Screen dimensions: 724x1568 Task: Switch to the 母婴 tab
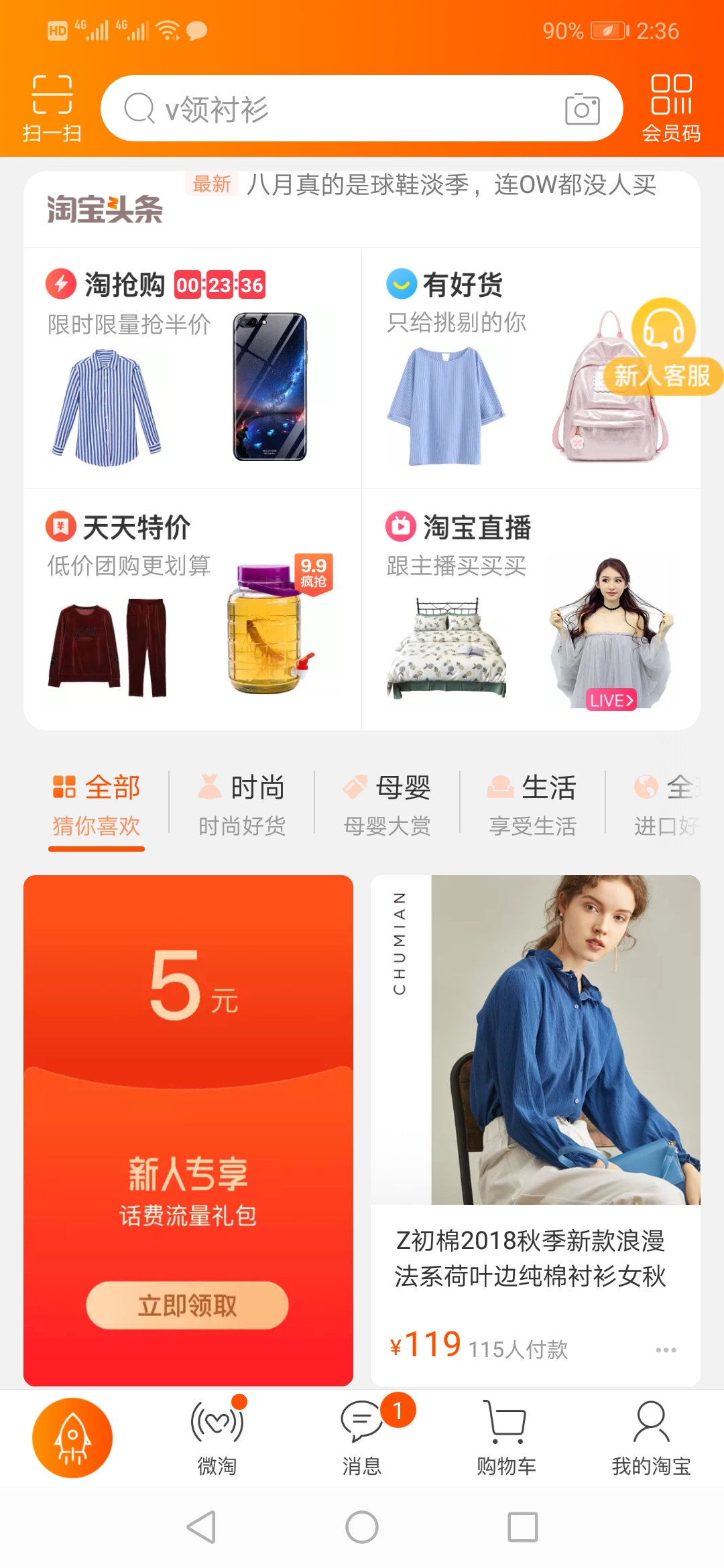point(387,805)
